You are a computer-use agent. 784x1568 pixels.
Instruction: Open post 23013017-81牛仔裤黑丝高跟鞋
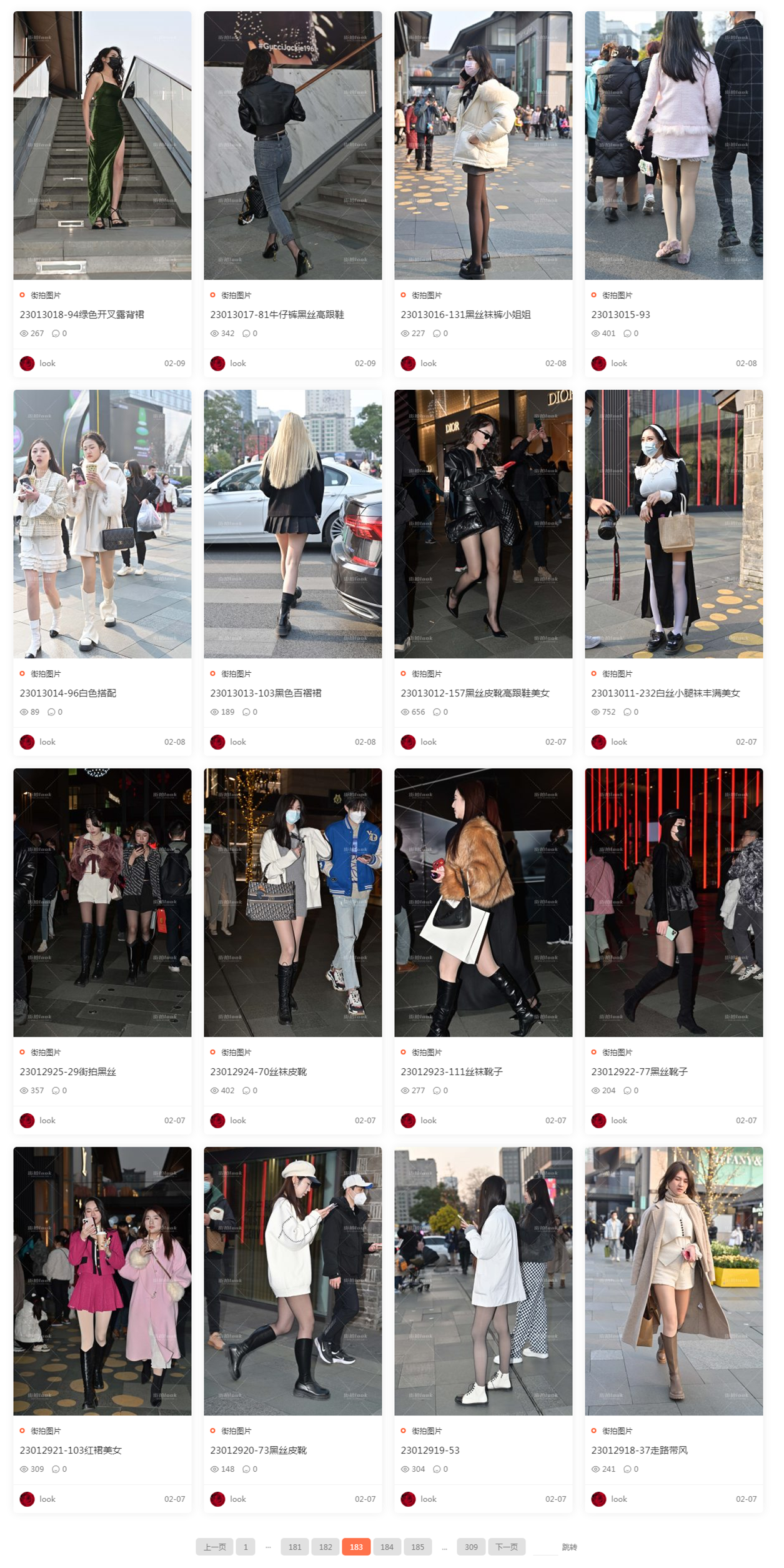pyautogui.click(x=277, y=314)
